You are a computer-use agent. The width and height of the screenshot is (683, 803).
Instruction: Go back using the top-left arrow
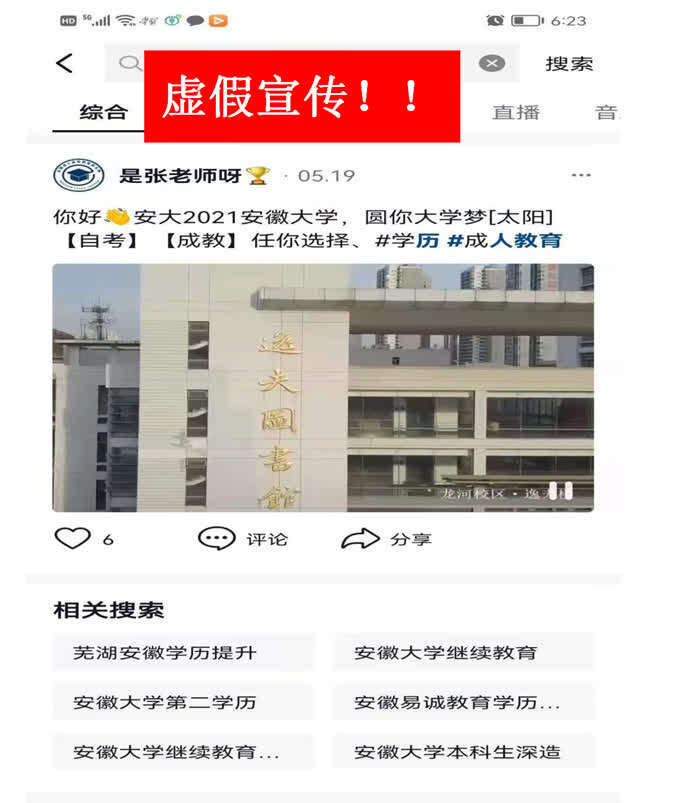(x=65, y=63)
